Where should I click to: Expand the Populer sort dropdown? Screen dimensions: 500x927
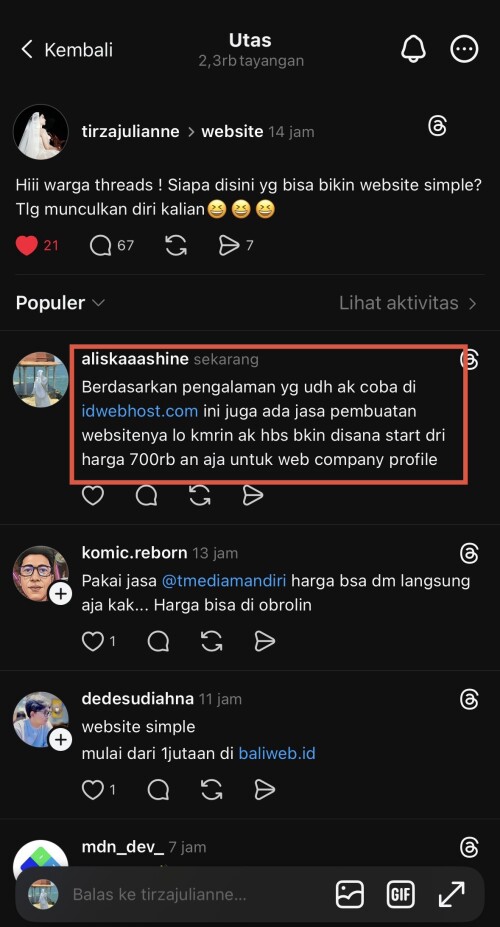click(x=60, y=303)
